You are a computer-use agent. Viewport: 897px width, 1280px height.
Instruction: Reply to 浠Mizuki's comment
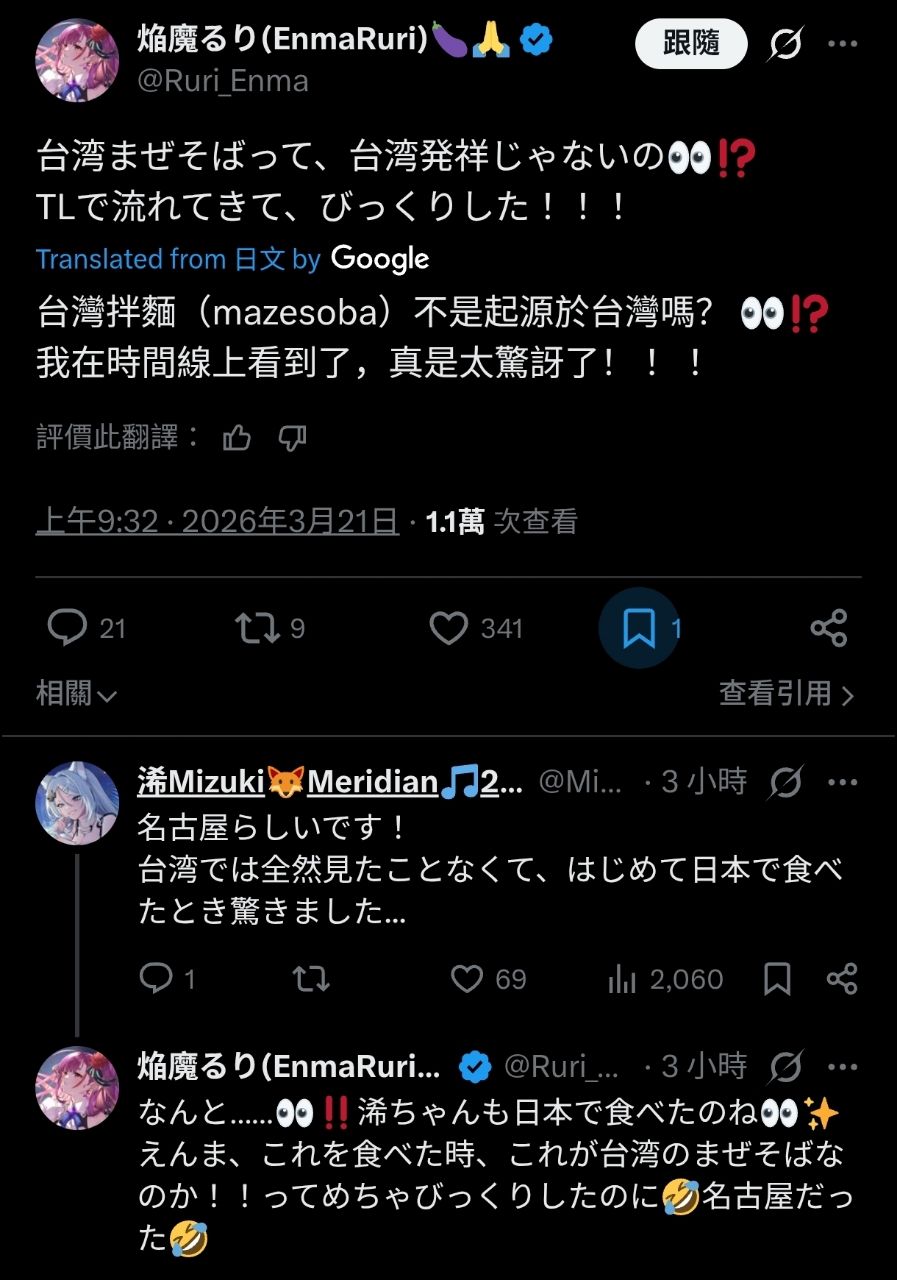click(x=156, y=979)
